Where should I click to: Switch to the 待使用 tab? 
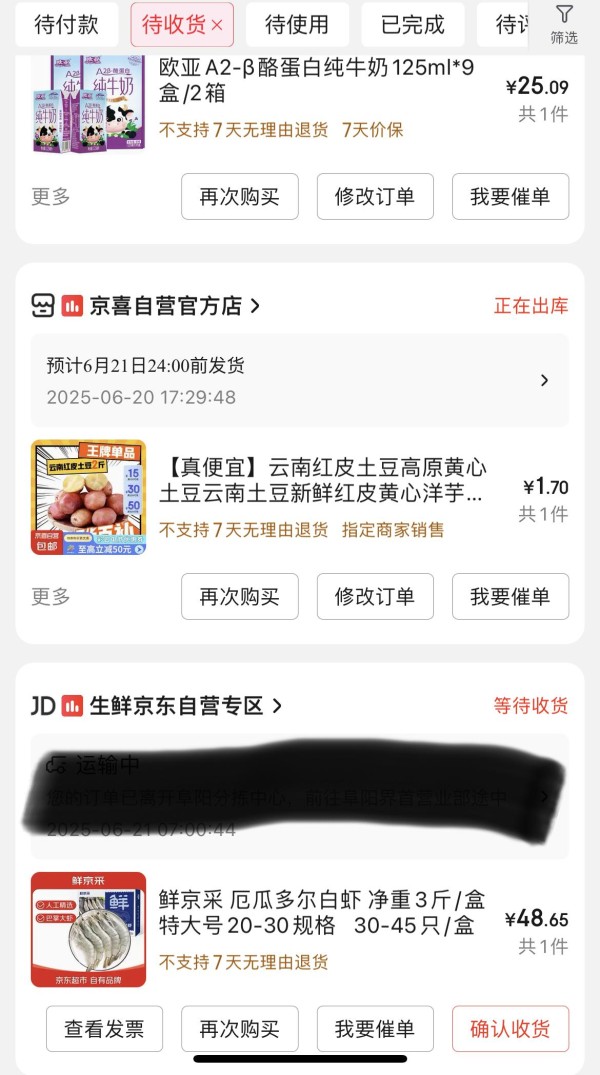297,25
